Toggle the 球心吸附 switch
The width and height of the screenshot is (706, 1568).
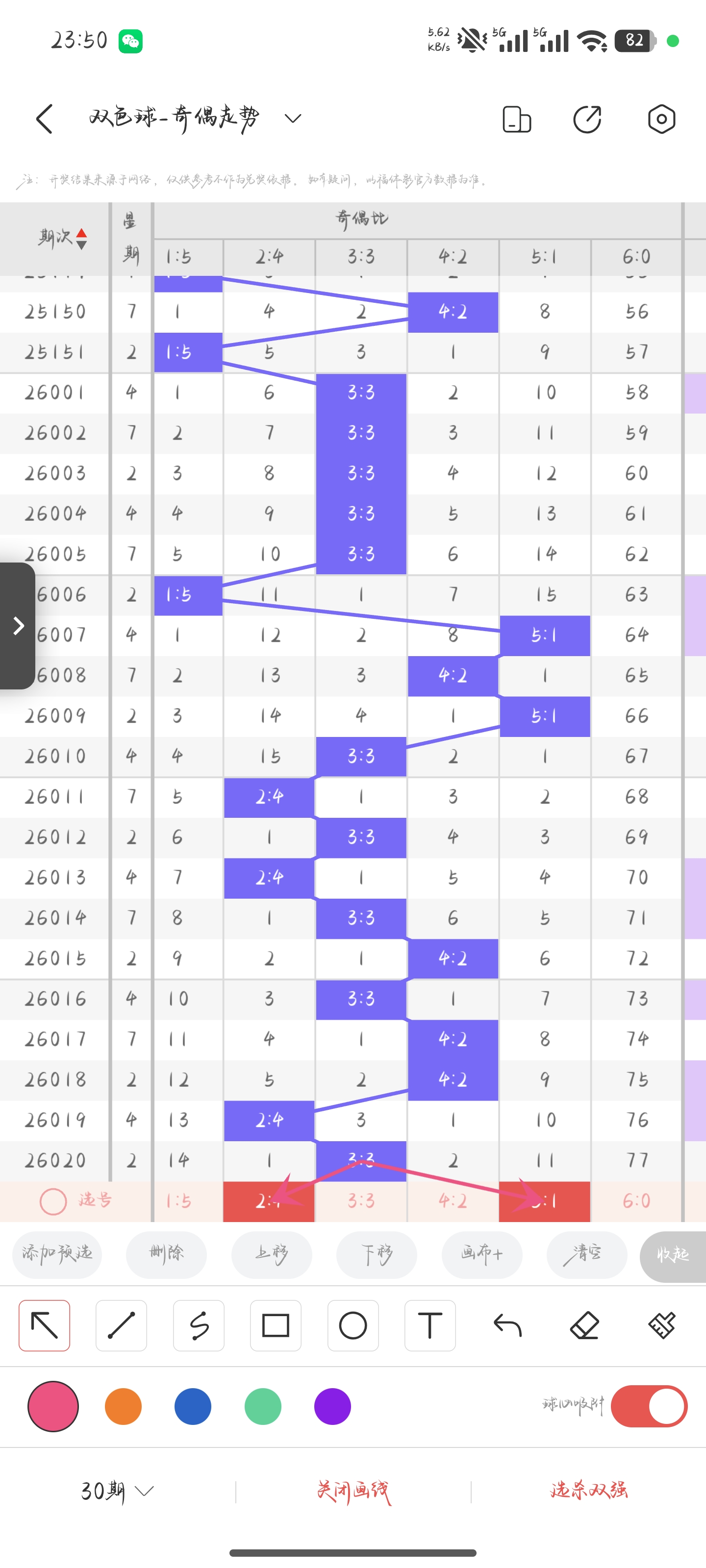[x=649, y=1406]
